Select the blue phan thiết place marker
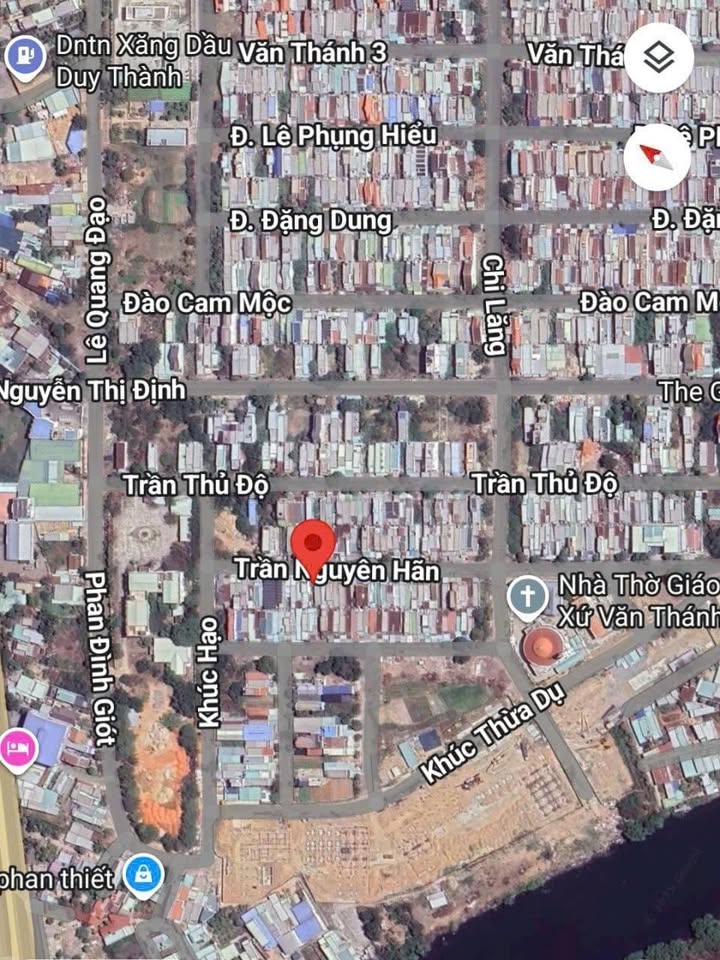Image resolution: width=720 pixels, height=960 pixels. pos(145,877)
